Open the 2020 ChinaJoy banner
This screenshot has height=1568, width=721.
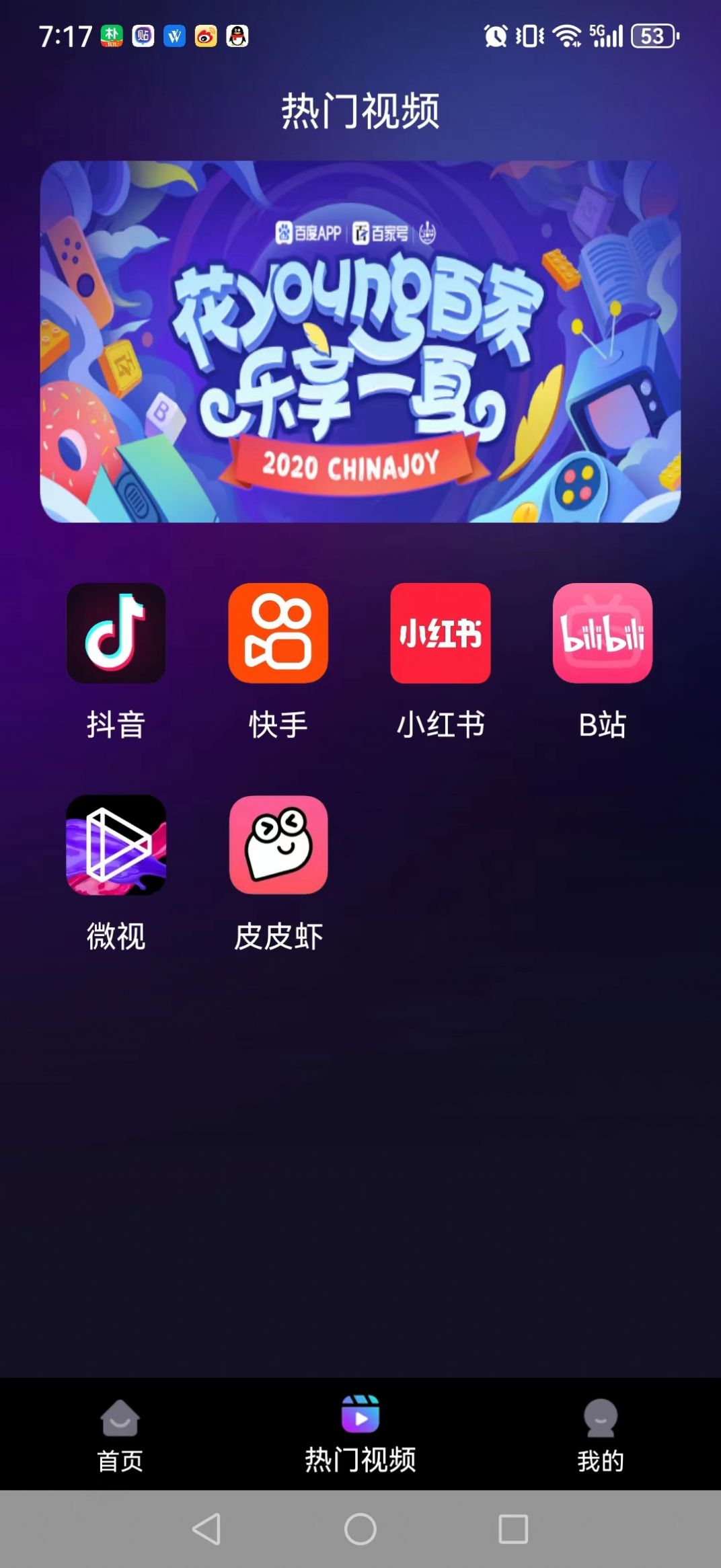(x=360, y=342)
